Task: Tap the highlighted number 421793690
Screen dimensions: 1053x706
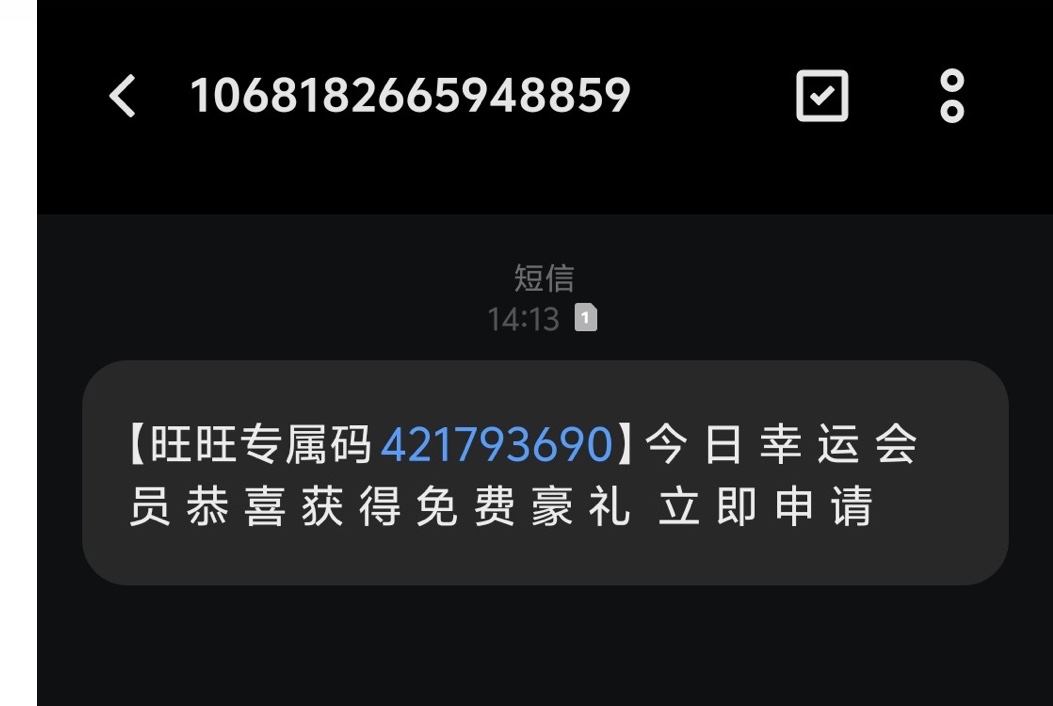Action: coord(496,445)
